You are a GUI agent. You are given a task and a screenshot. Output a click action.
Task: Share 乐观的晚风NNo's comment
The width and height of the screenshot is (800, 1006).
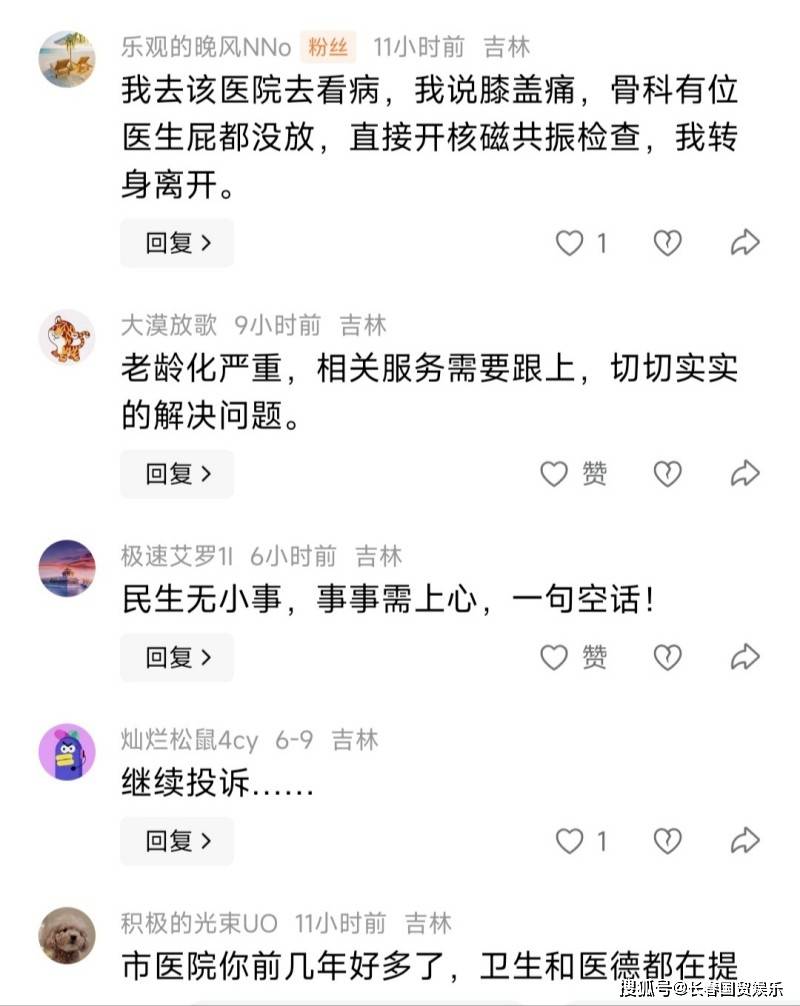[745, 243]
